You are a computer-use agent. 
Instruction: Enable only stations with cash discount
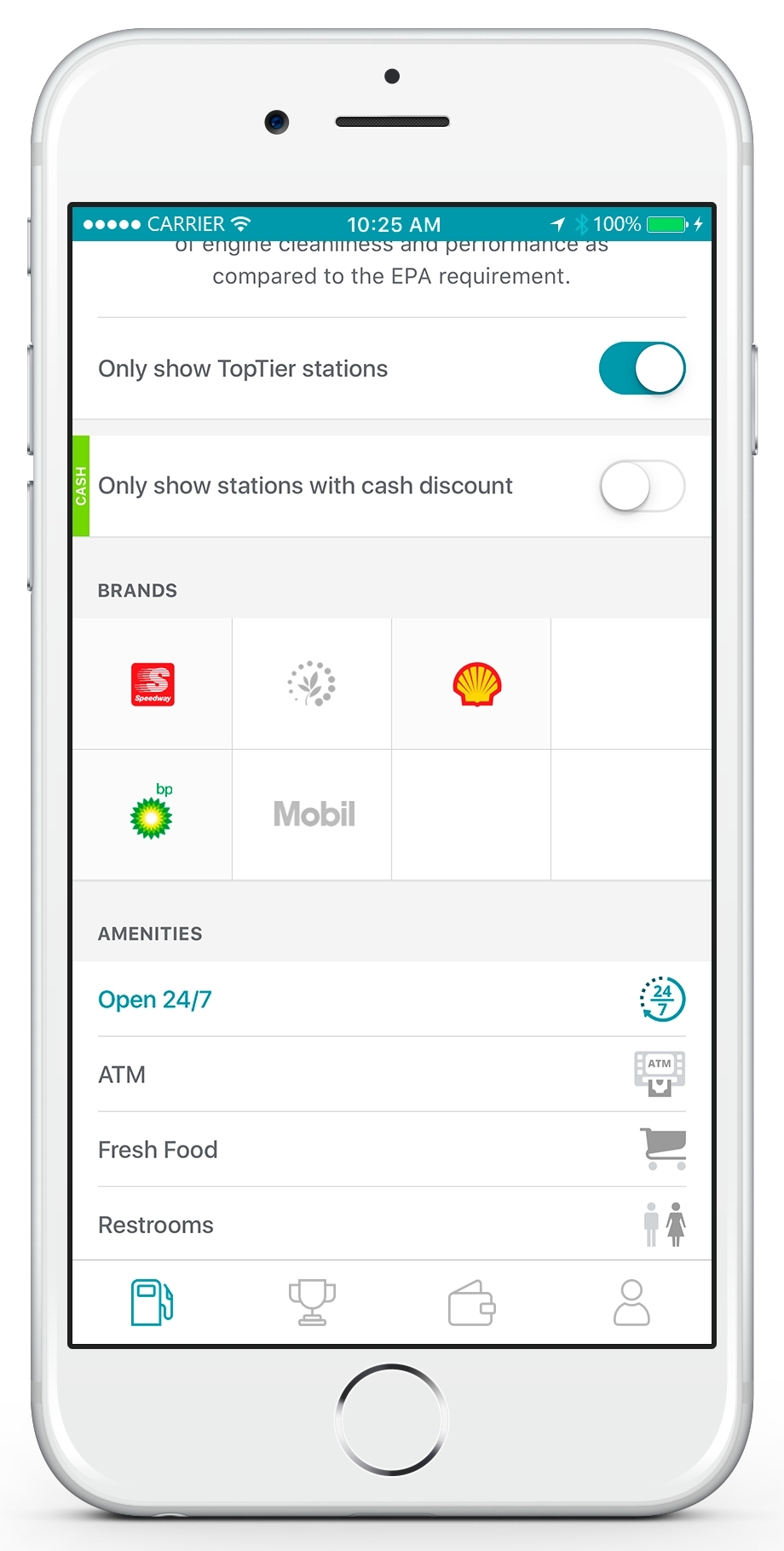click(x=642, y=486)
